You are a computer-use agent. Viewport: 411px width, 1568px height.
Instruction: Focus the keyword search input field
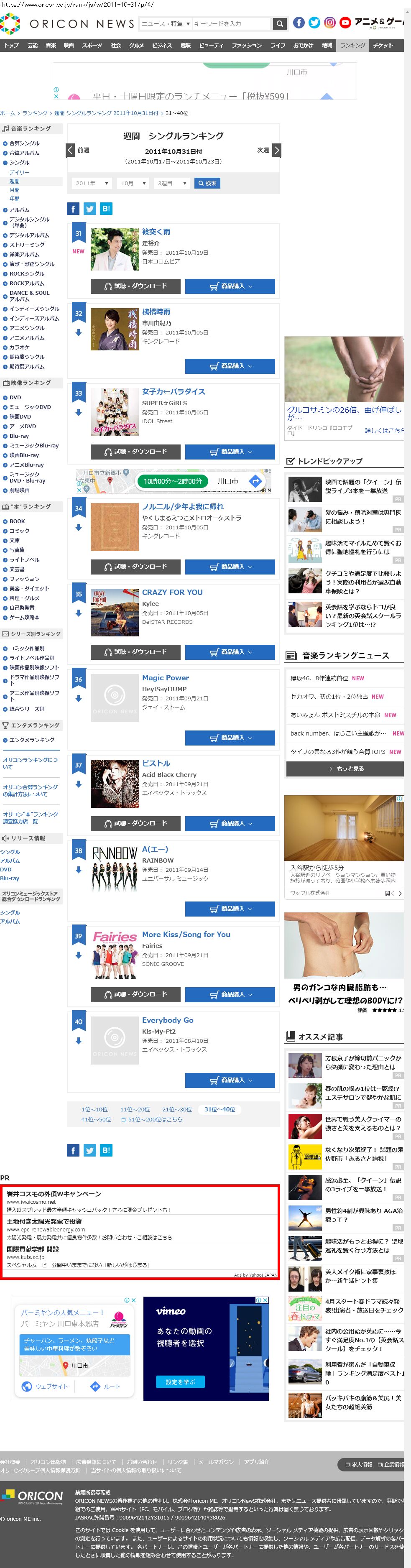[x=230, y=24]
